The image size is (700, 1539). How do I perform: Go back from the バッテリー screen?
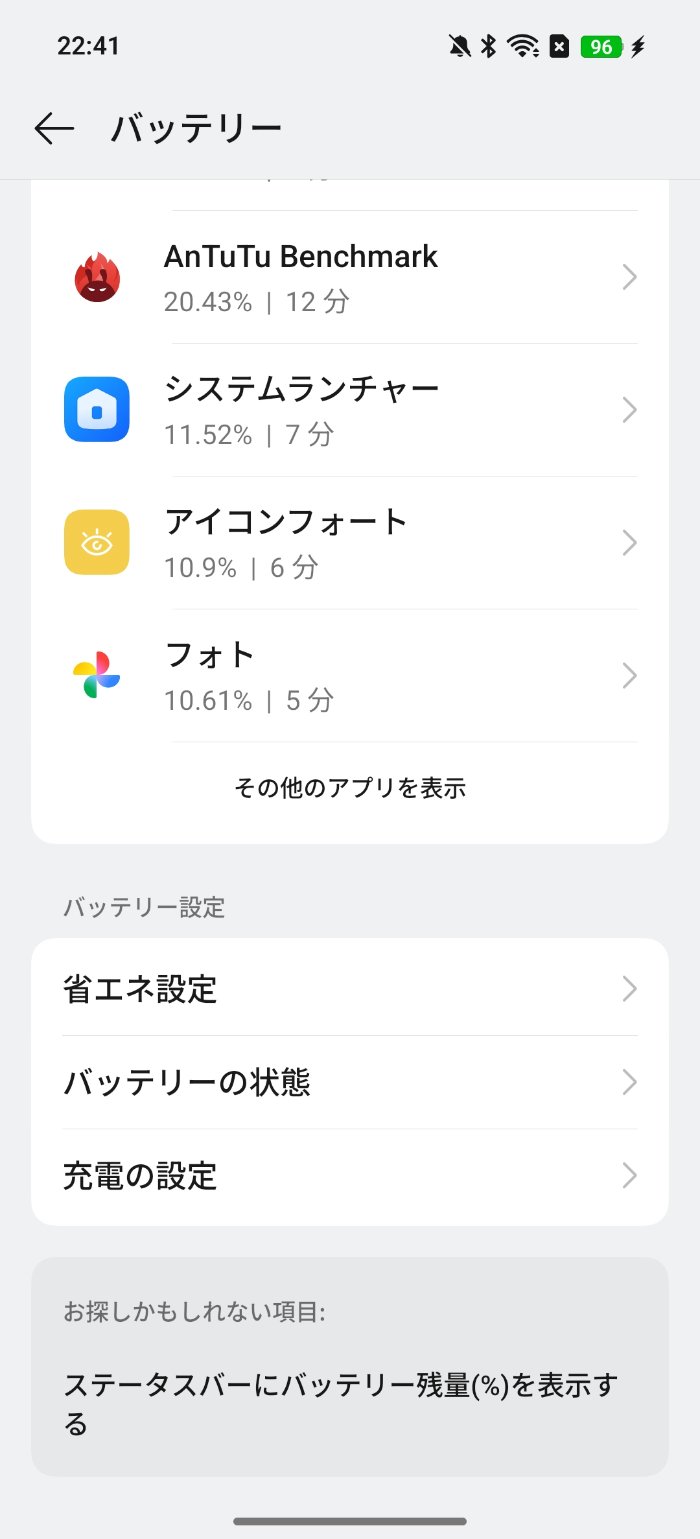point(54,128)
